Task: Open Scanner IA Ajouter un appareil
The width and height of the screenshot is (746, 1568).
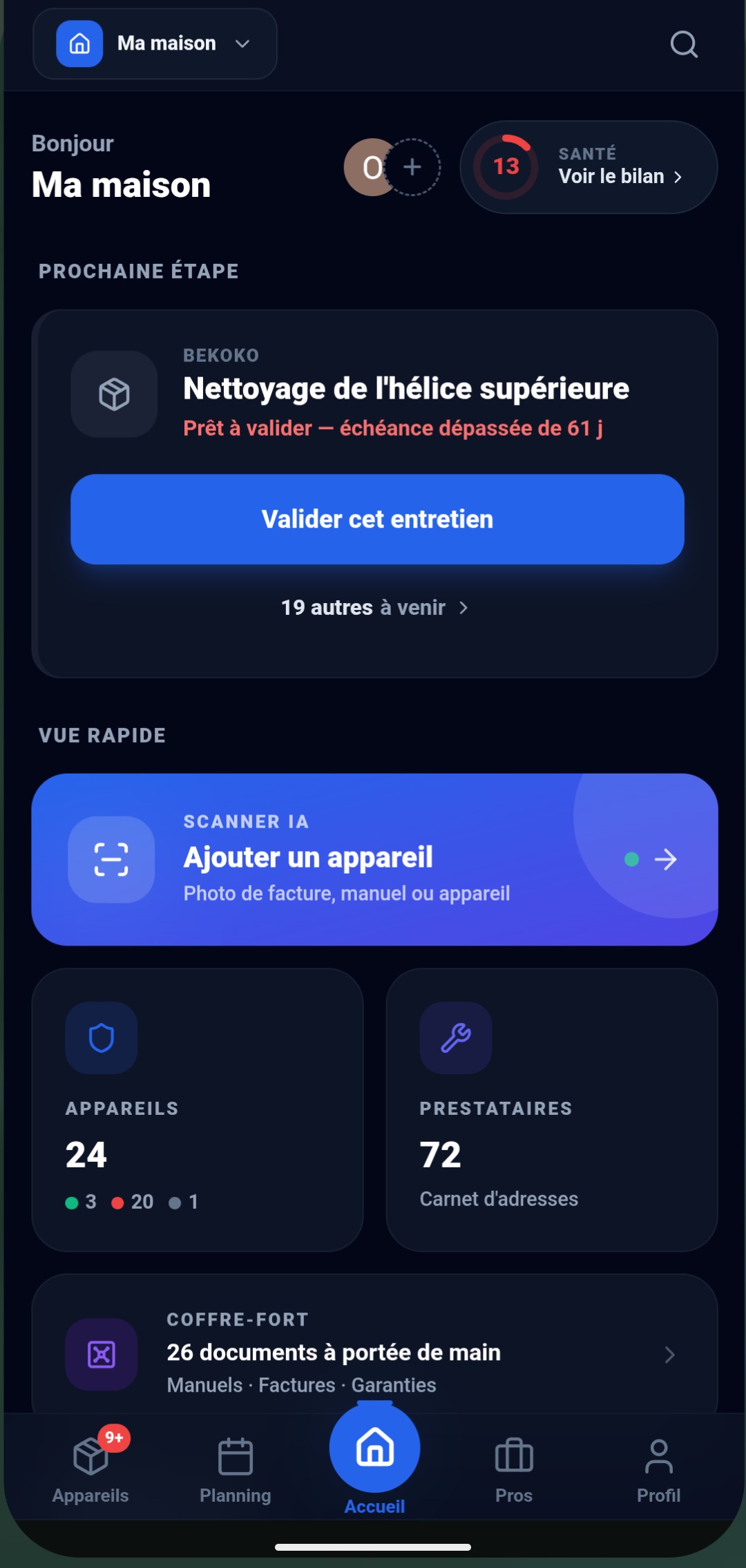Action: (x=374, y=859)
